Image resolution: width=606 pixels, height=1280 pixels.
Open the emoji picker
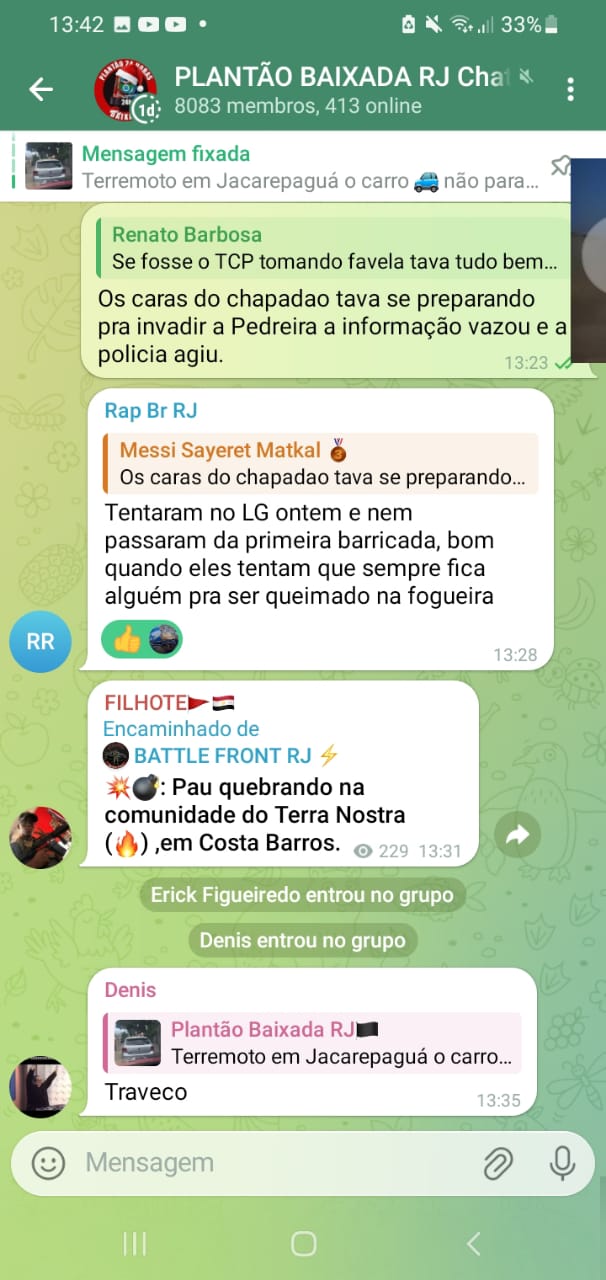pos(48,1163)
